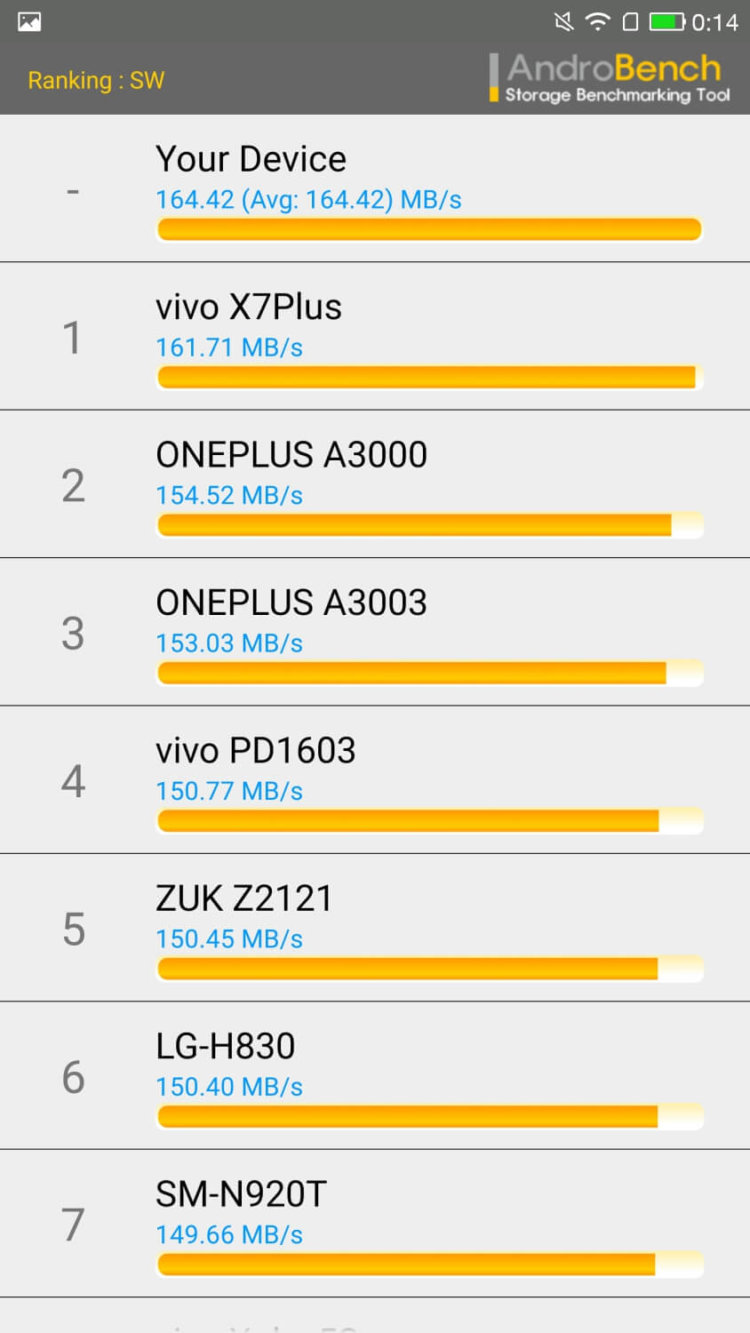750x1333 pixels.
Task: Open the ONEPLUS A3000 ranking entry
Action: coord(375,485)
